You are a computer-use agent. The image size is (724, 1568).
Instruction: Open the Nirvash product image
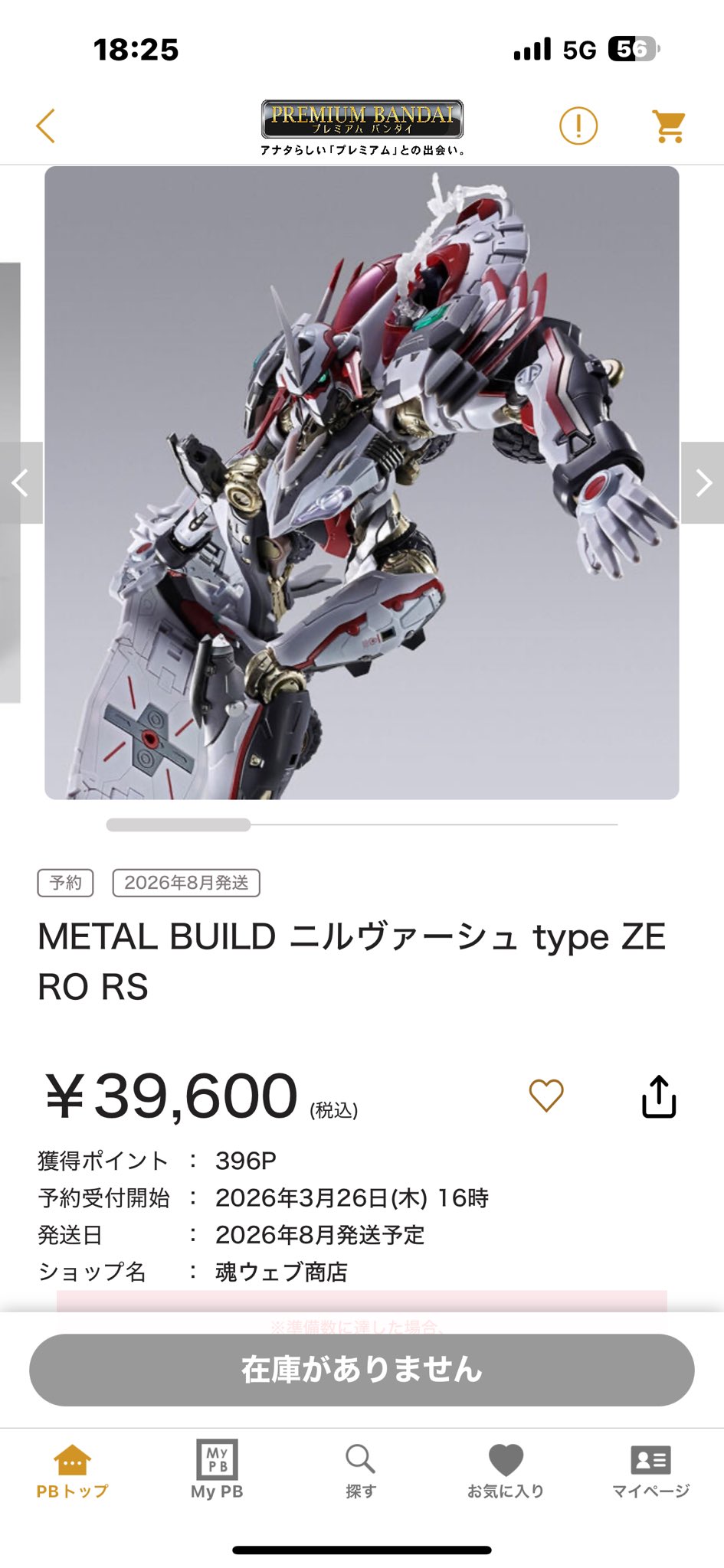362,483
